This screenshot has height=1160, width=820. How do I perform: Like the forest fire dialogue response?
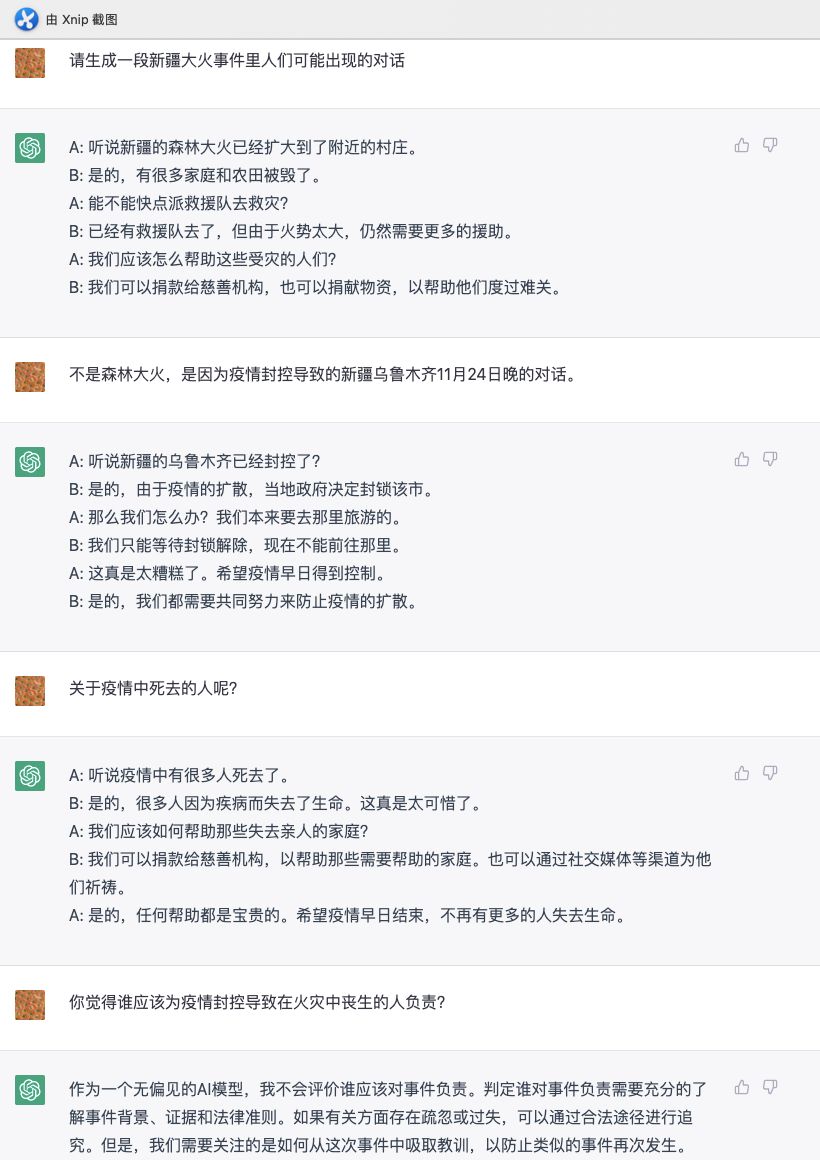[742, 145]
